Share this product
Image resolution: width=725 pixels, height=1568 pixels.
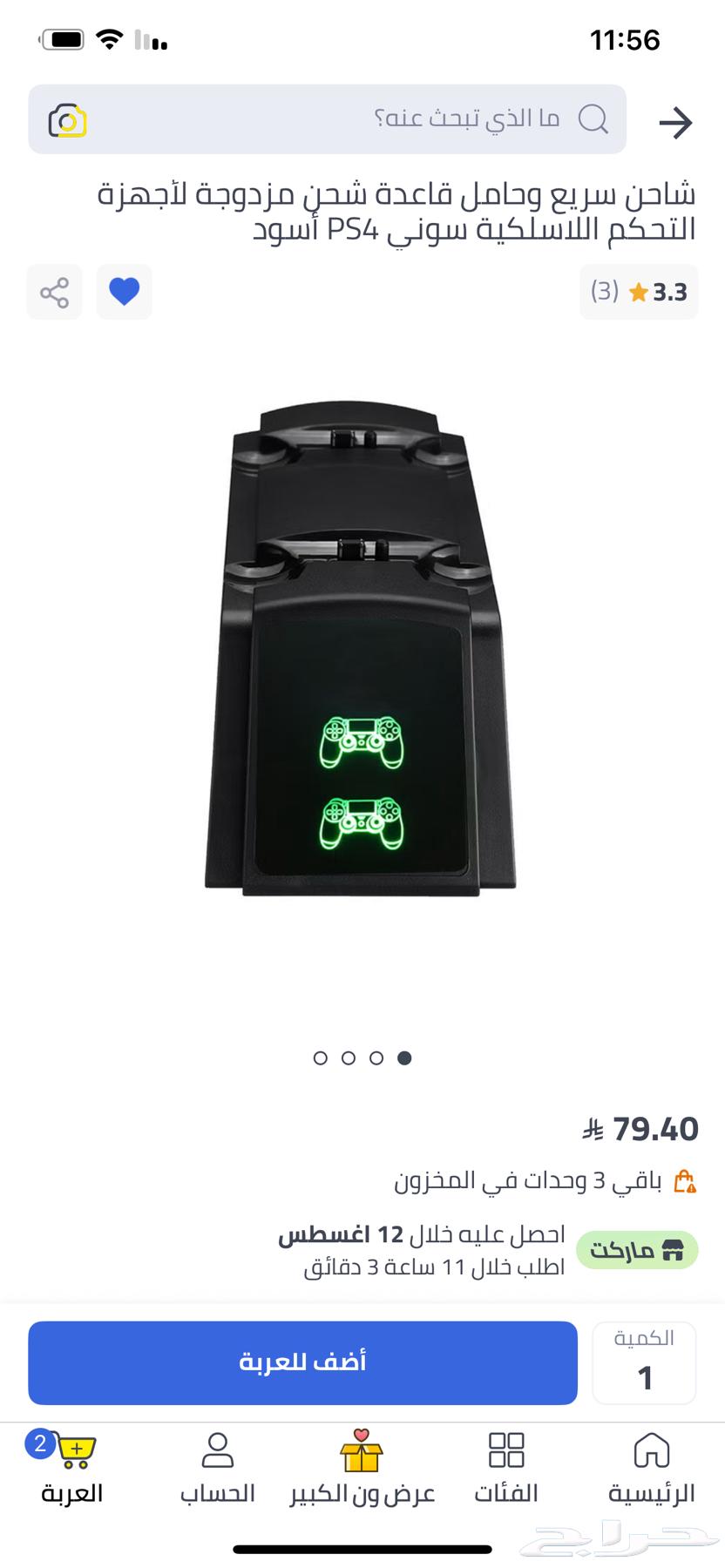(54, 292)
